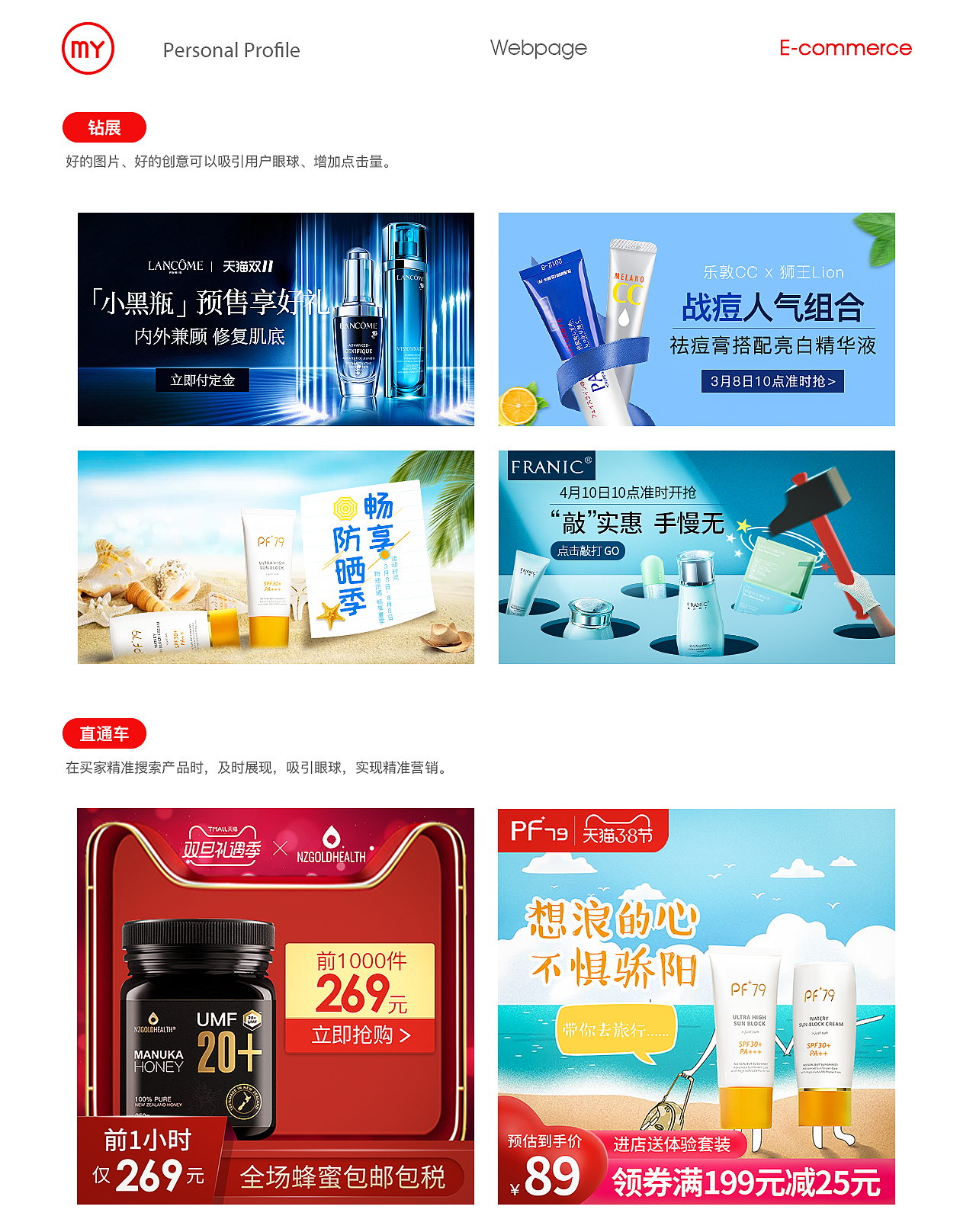Open the 乐敦CC x 狮王Lion banner thumbnail

(x=696, y=319)
